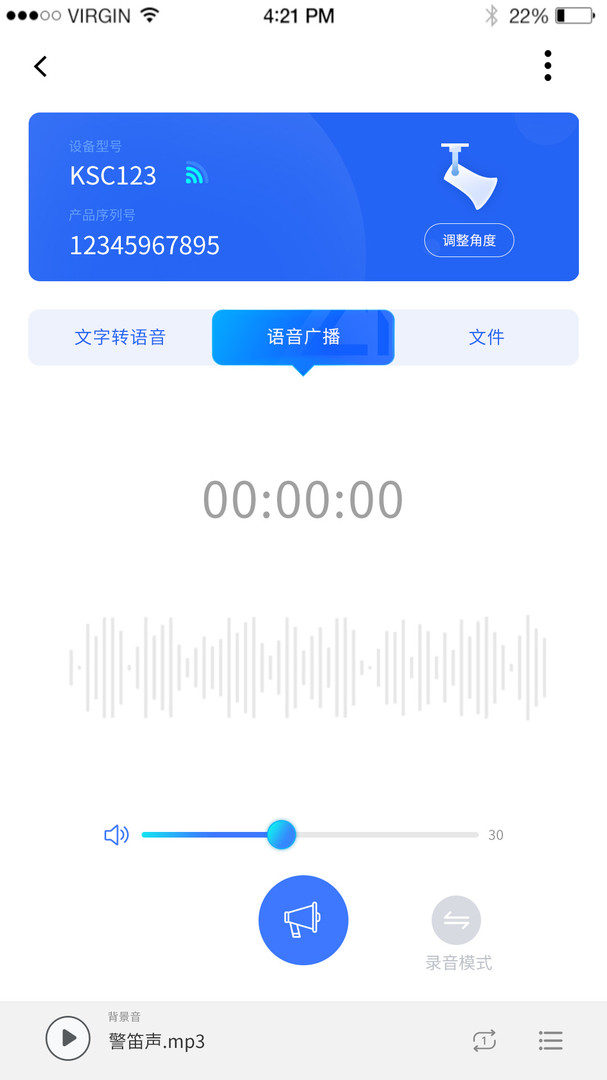Switch to the 文字转语音 tab
Screen dimensions: 607x1080
120,337
